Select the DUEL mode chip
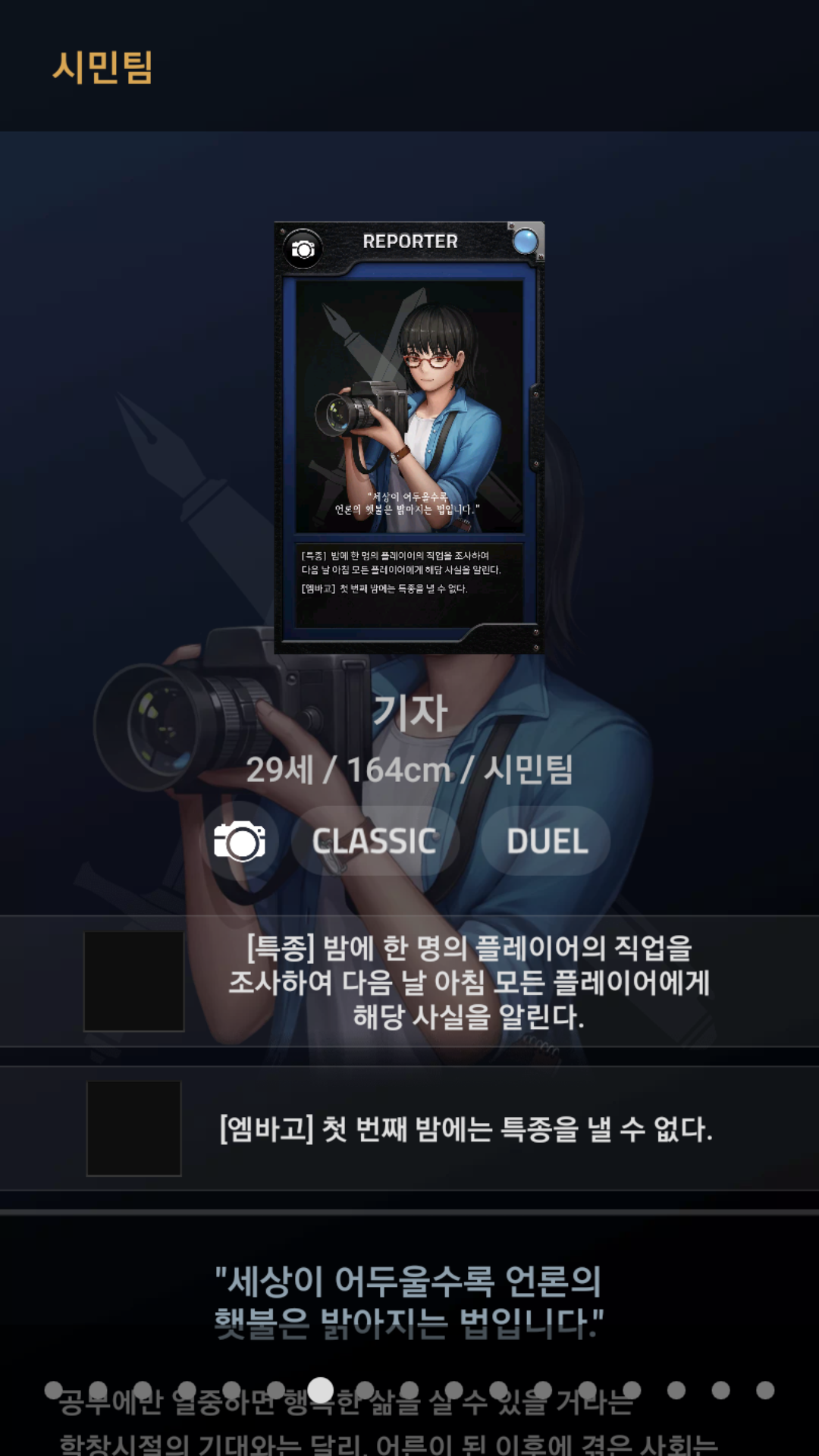 click(546, 841)
